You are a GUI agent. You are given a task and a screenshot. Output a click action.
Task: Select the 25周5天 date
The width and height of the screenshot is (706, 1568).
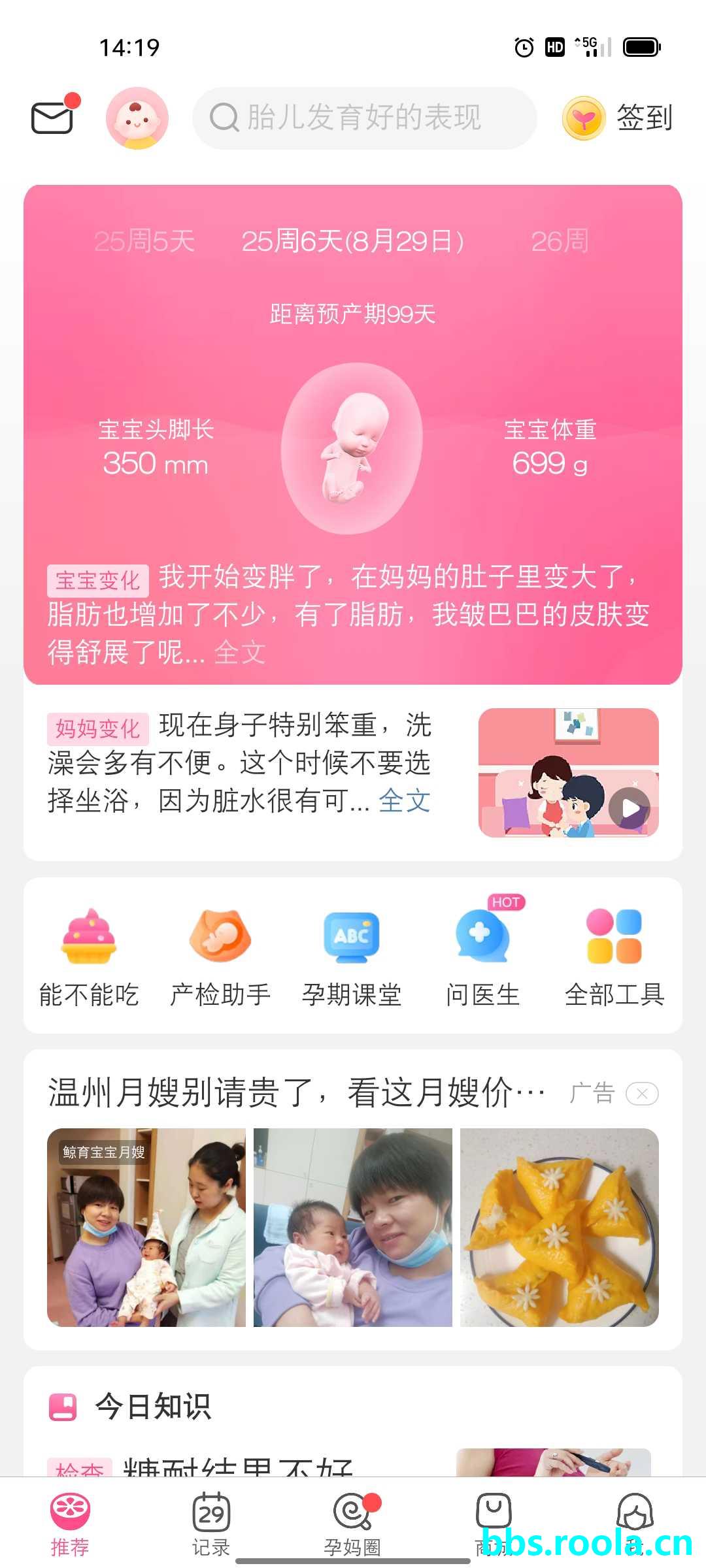click(144, 241)
